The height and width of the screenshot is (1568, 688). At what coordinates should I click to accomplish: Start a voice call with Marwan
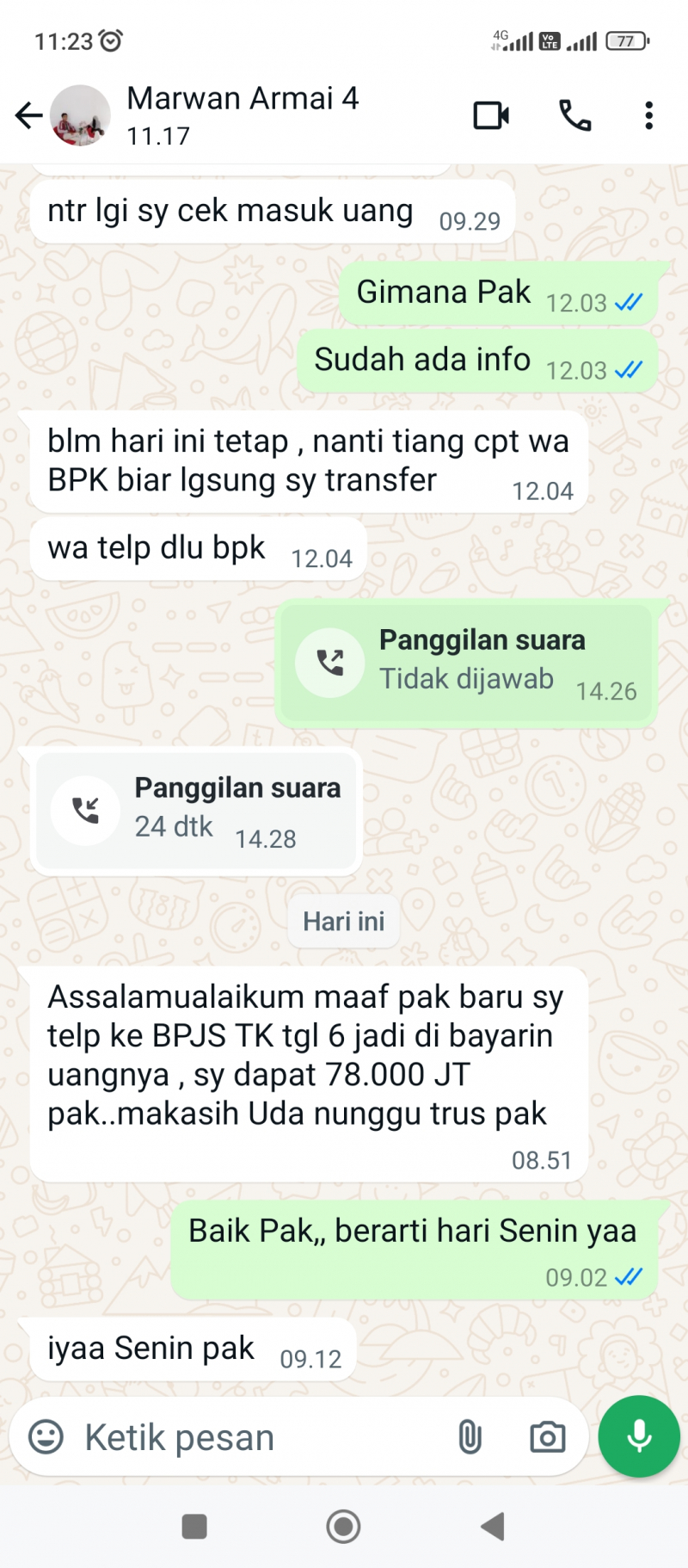click(x=574, y=115)
